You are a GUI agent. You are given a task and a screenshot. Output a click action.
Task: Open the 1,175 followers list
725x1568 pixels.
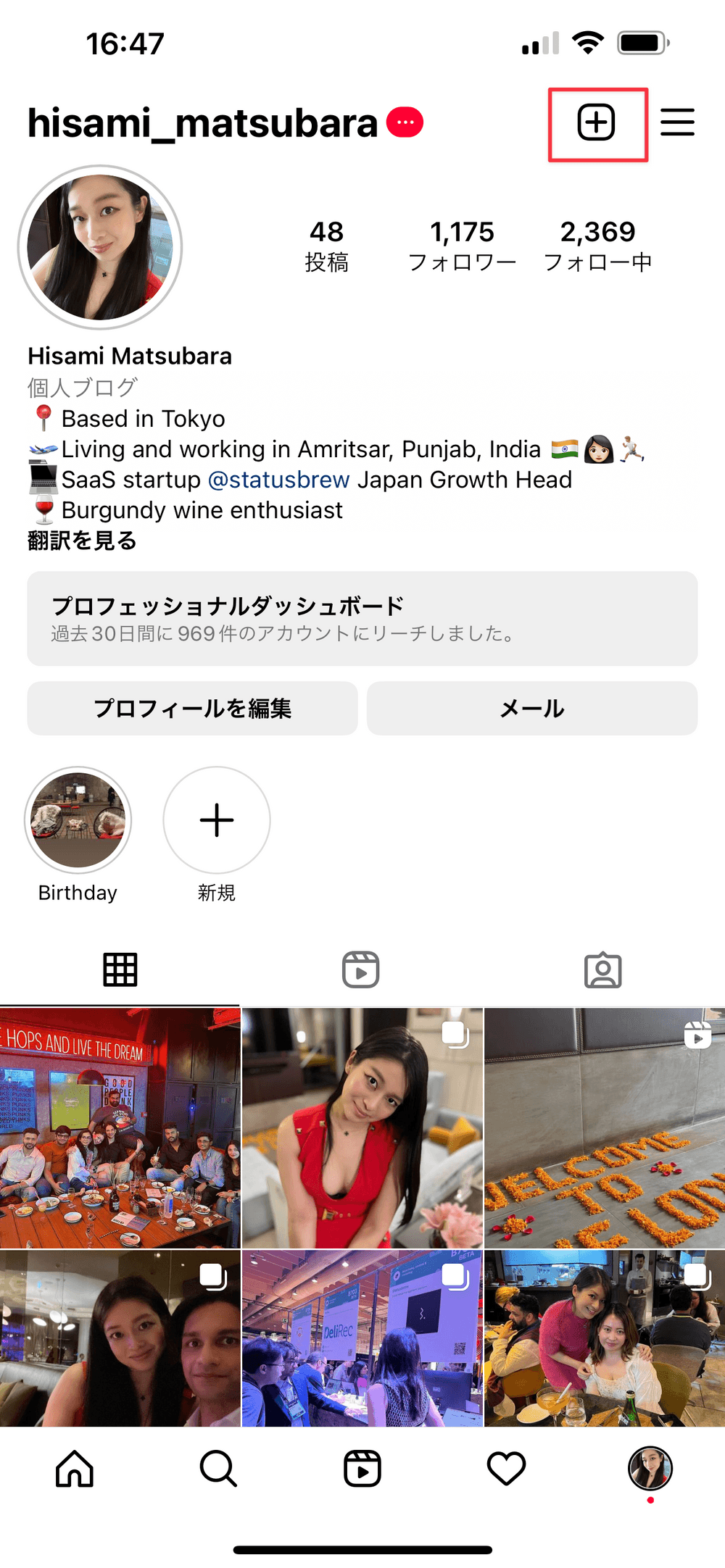pyautogui.click(x=462, y=246)
